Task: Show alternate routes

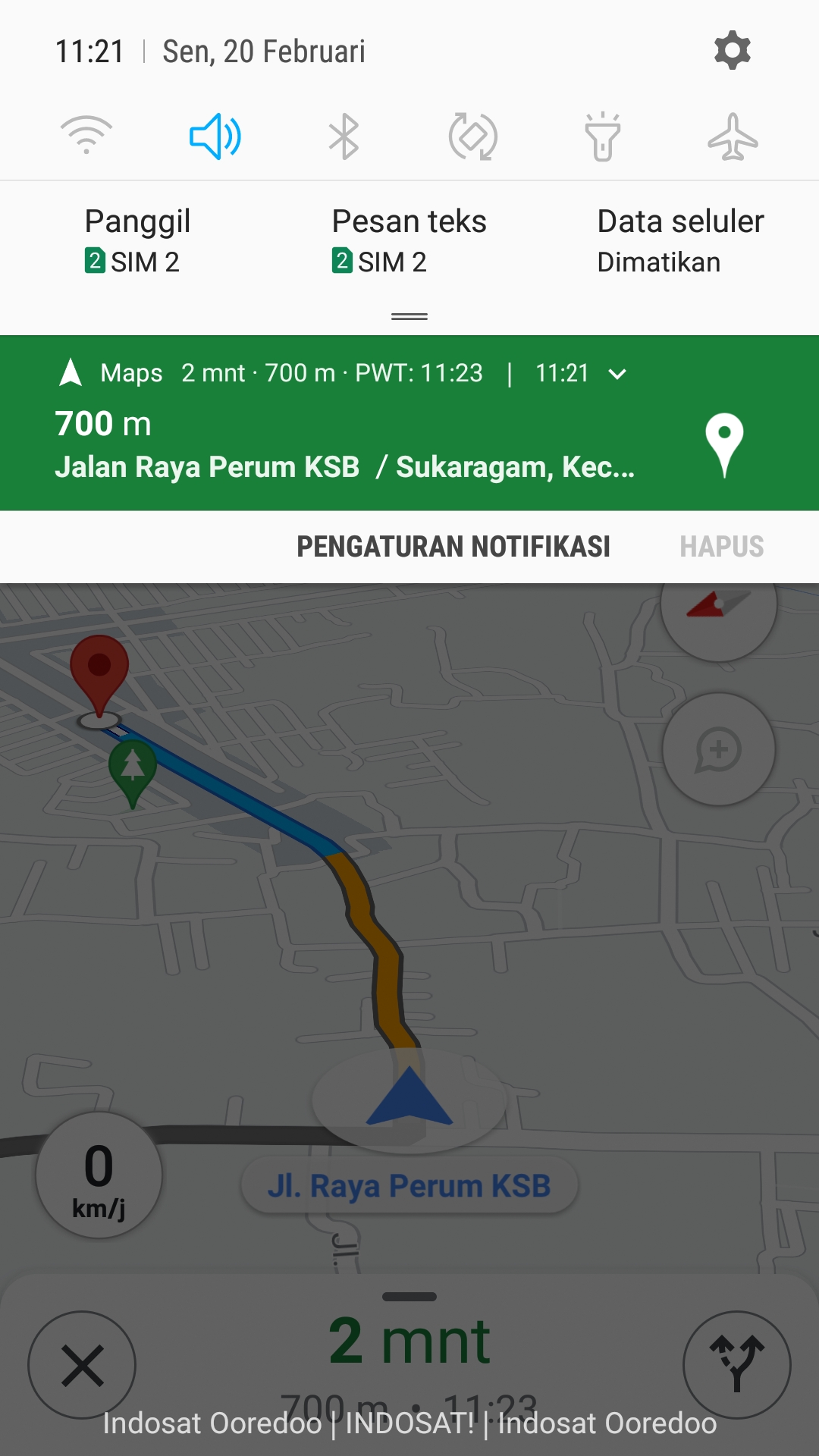Action: [x=736, y=1365]
